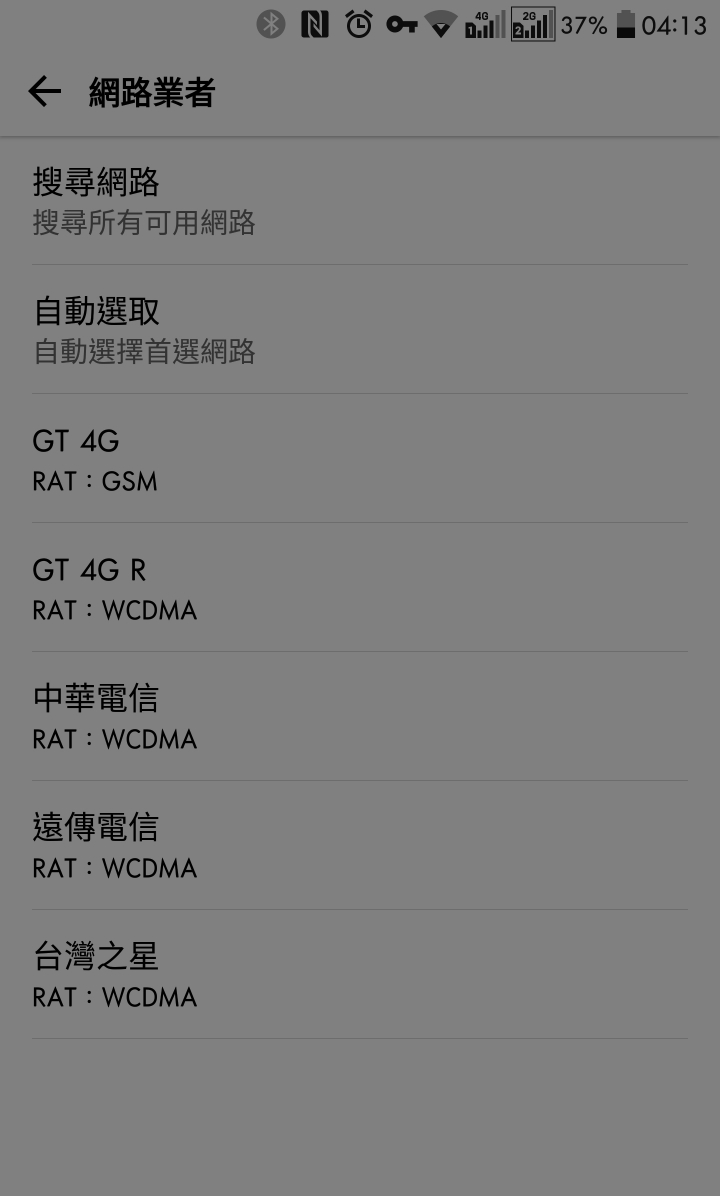The width and height of the screenshot is (720, 1196).
Task: Pick 中華電信 as the network operator
Action: click(x=360, y=716)
